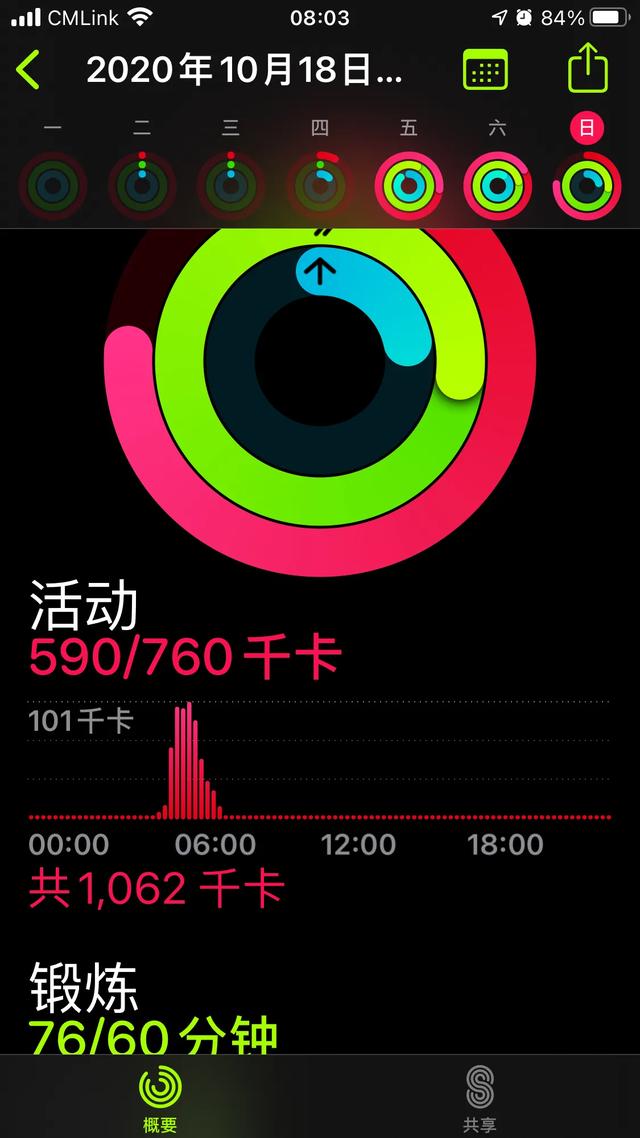Switch to the 共享 tab
The width and height of the screenshot is (640, 1138).
[x=480, y=1098]
